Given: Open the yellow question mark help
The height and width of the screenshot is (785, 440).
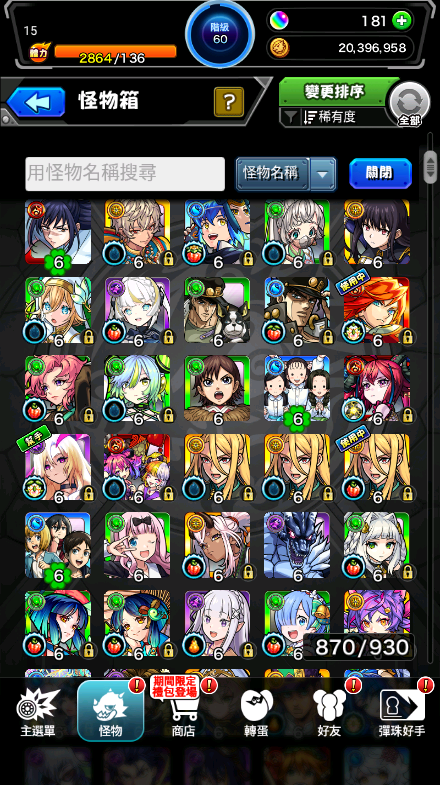Looking at the screenshot, I should (x=229, y=102).
